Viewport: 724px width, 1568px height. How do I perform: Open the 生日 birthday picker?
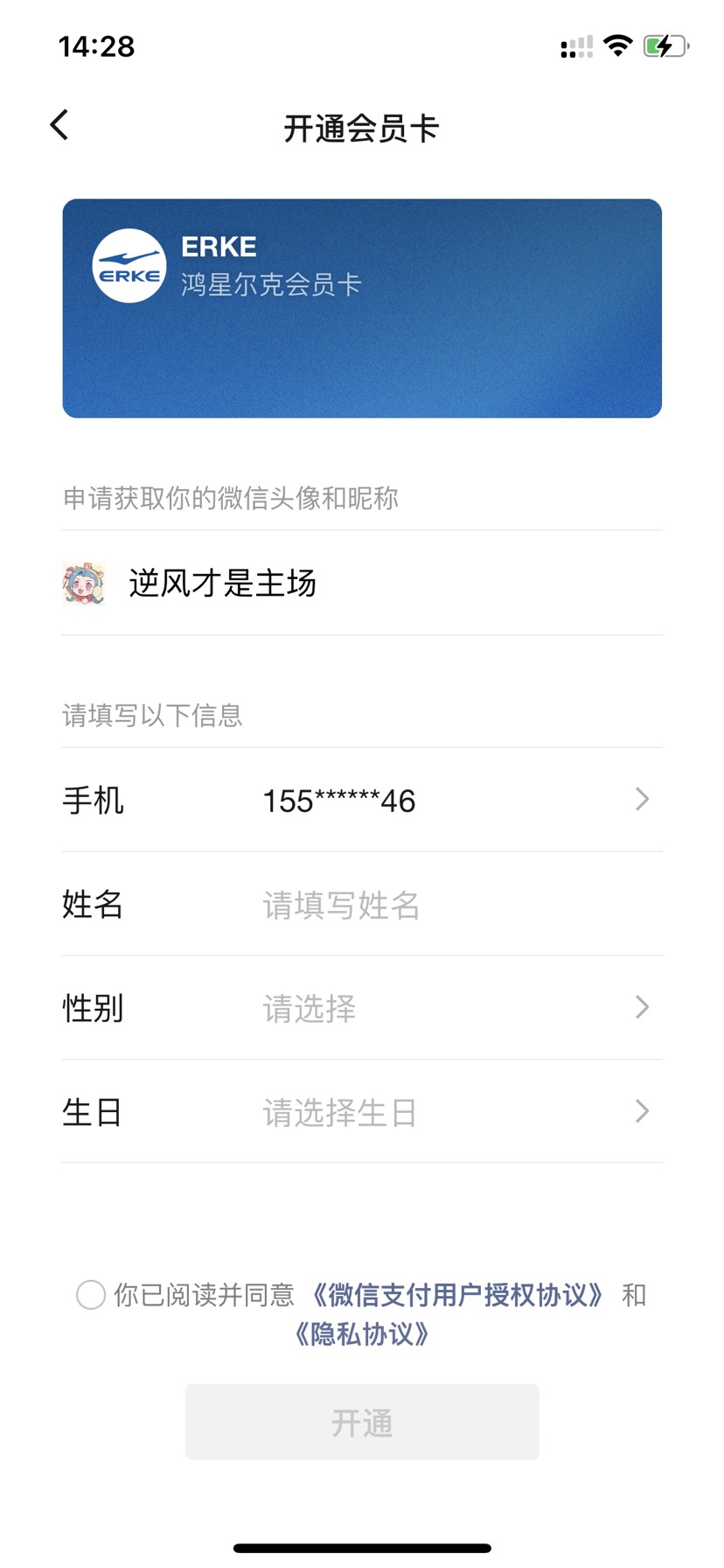point(362,1112)
